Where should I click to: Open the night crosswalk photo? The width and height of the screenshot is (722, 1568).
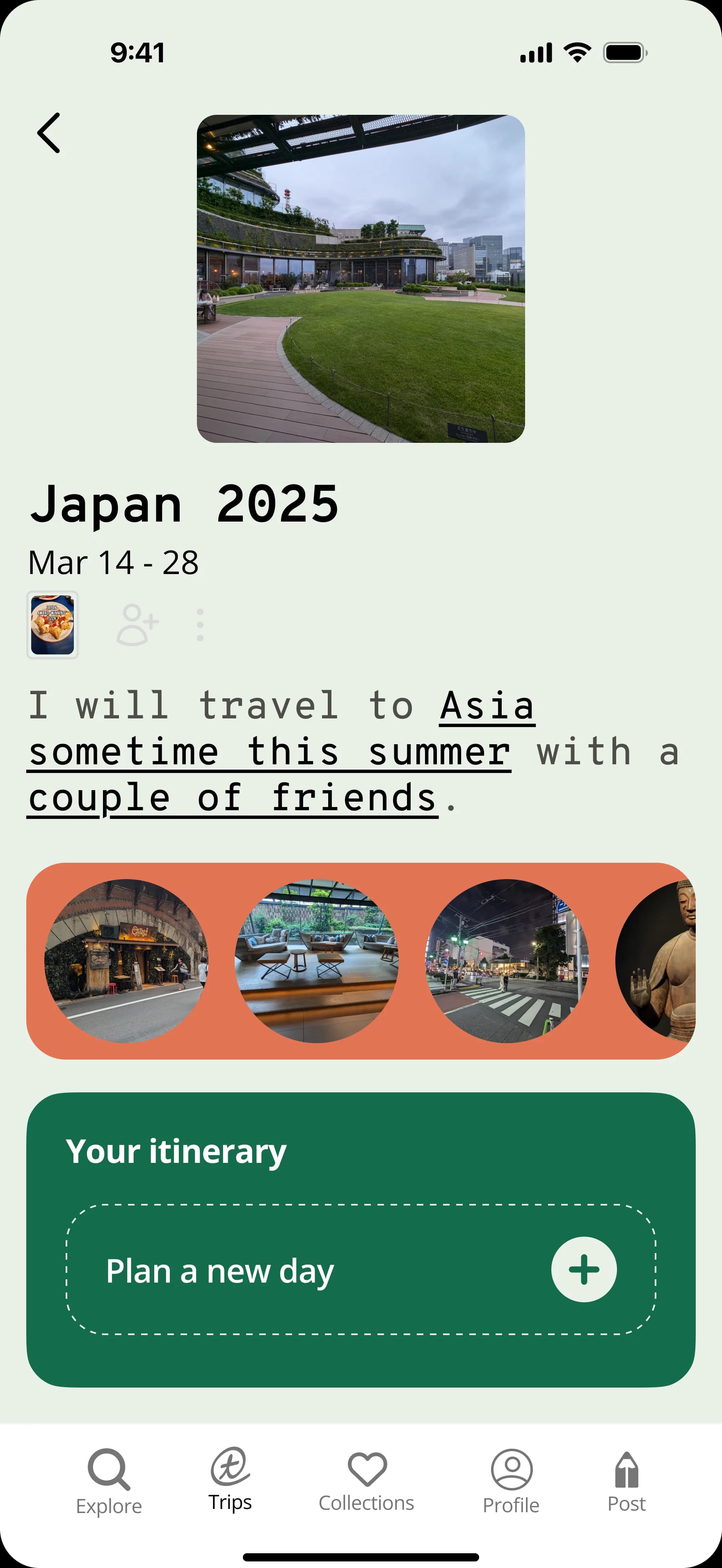click(x=507, y=960)
